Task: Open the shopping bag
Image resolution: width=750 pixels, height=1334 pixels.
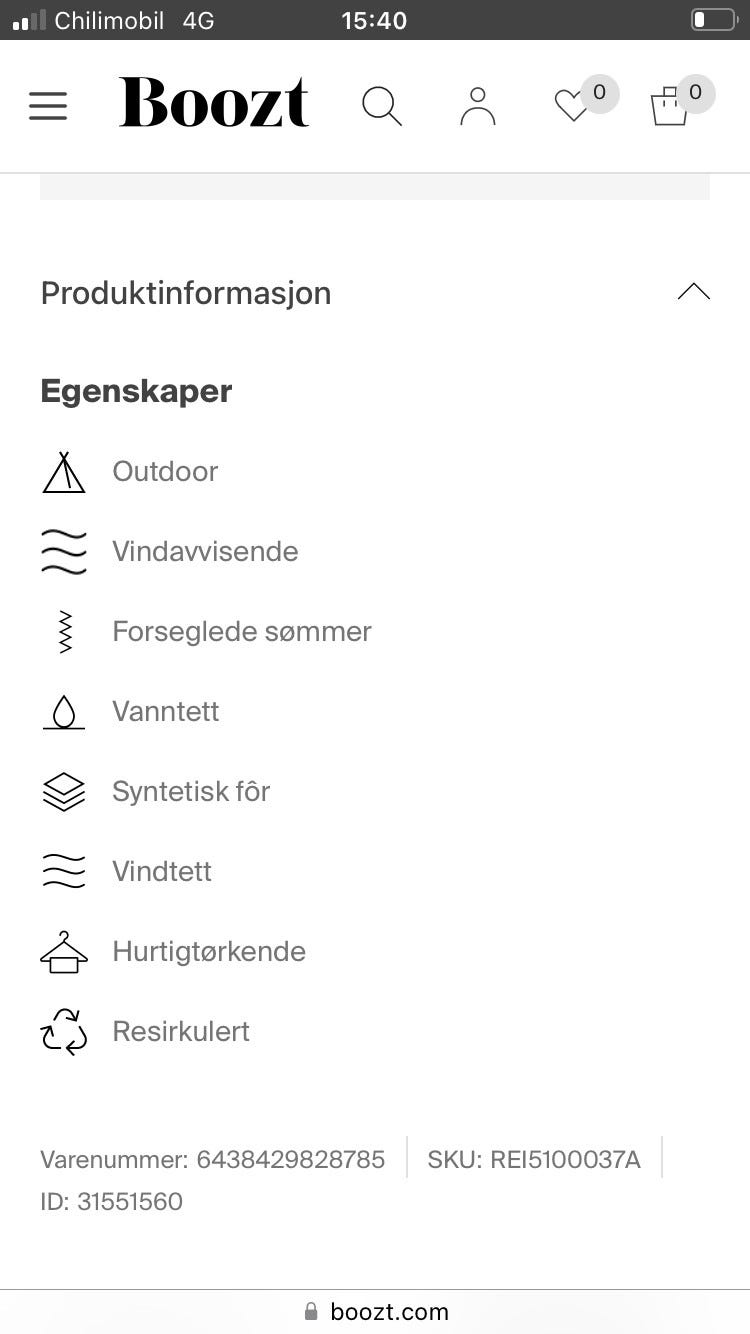Action: 669,106
